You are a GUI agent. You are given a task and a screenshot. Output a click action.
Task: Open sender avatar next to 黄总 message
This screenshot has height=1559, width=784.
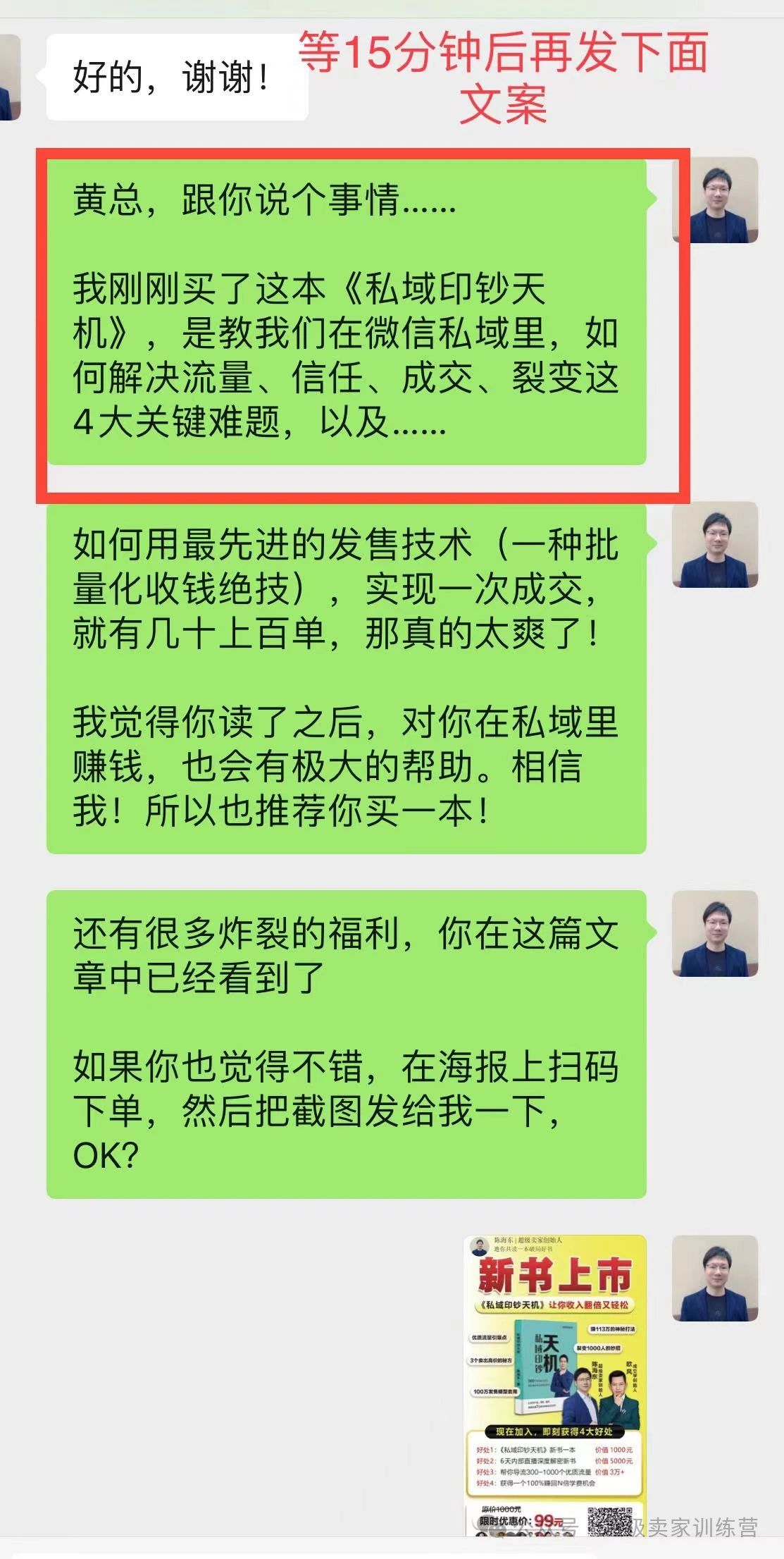[x=715, y=200]
